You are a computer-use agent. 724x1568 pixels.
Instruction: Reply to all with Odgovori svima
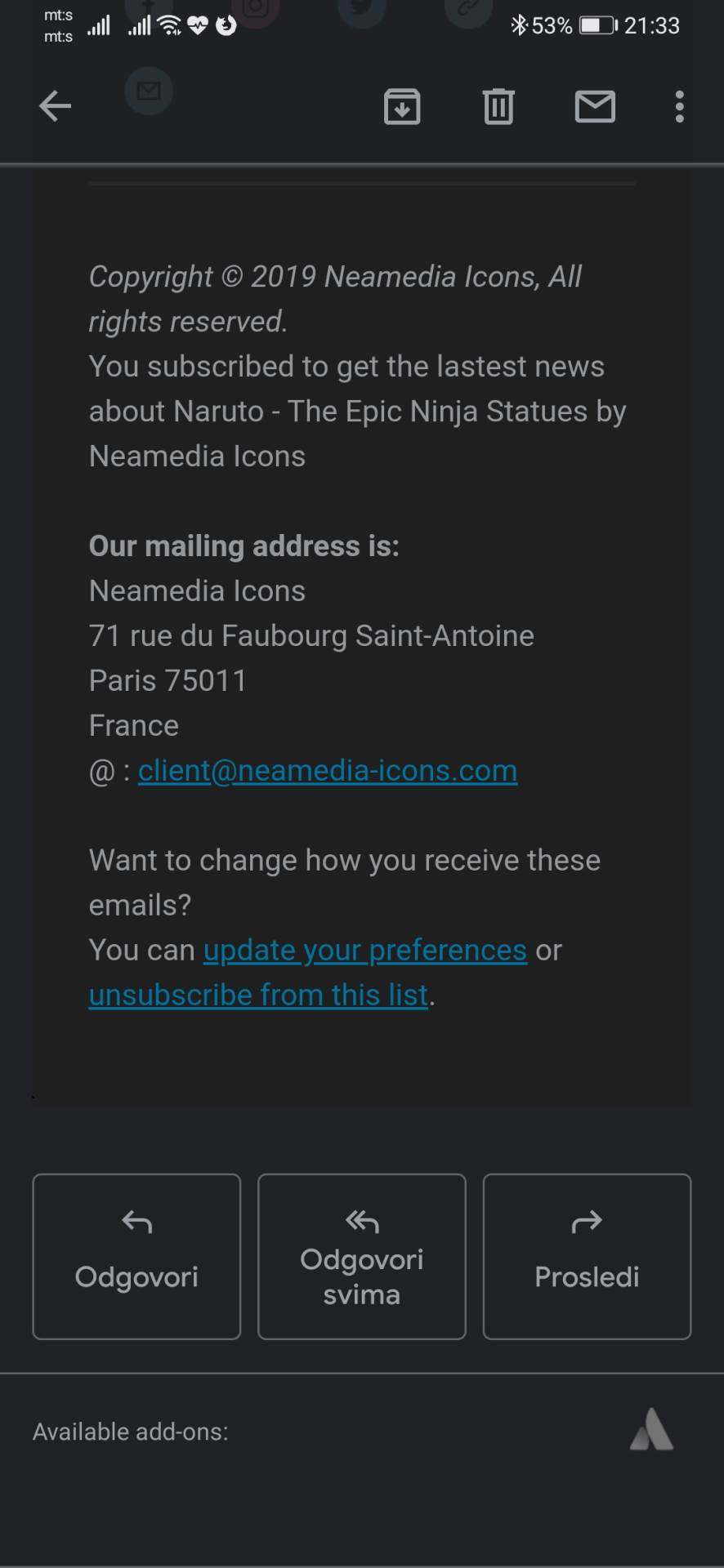tap(361, 1257)
